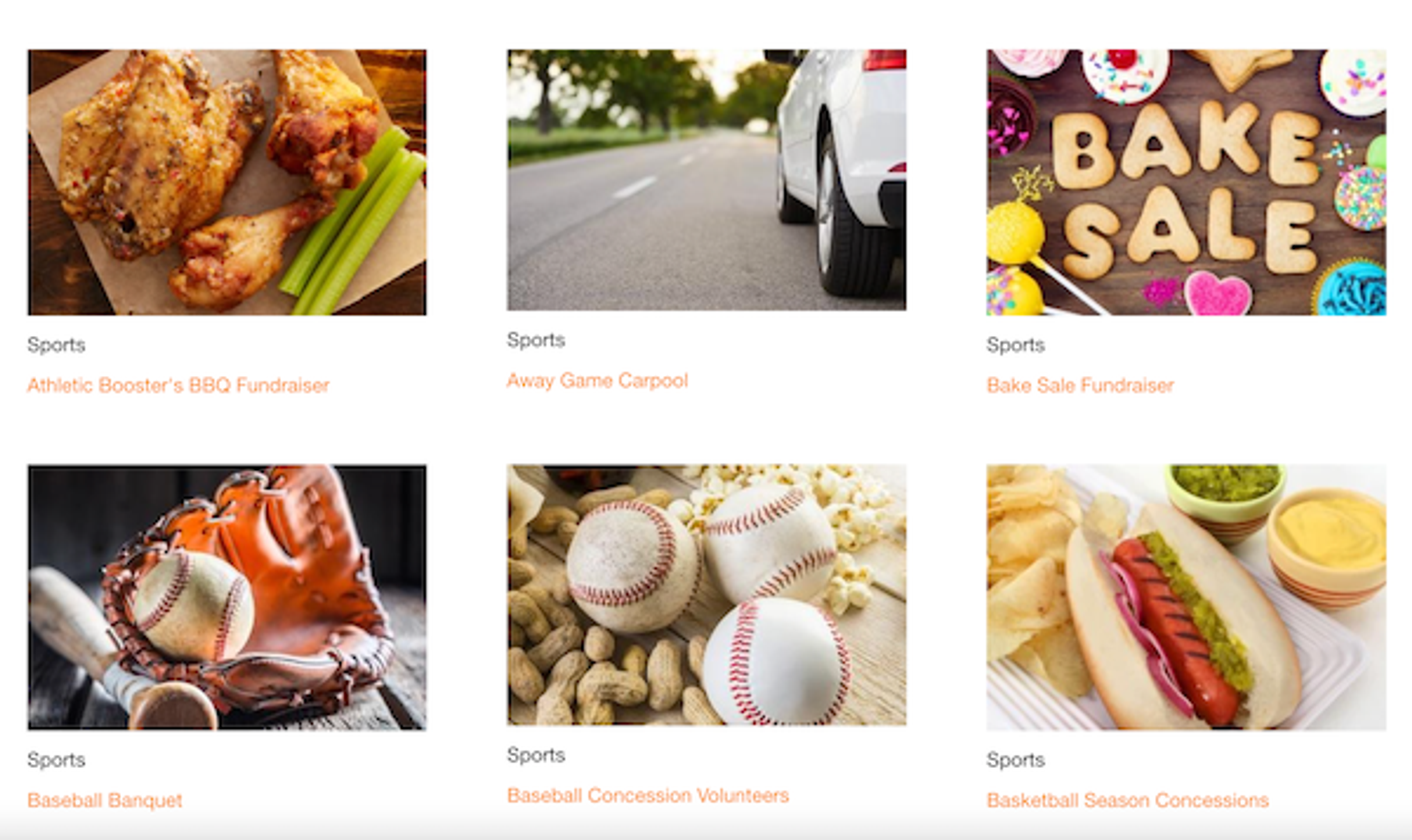Select the white car carpool image
This screenshot has width=1412, height=840.
pos(706,180)
